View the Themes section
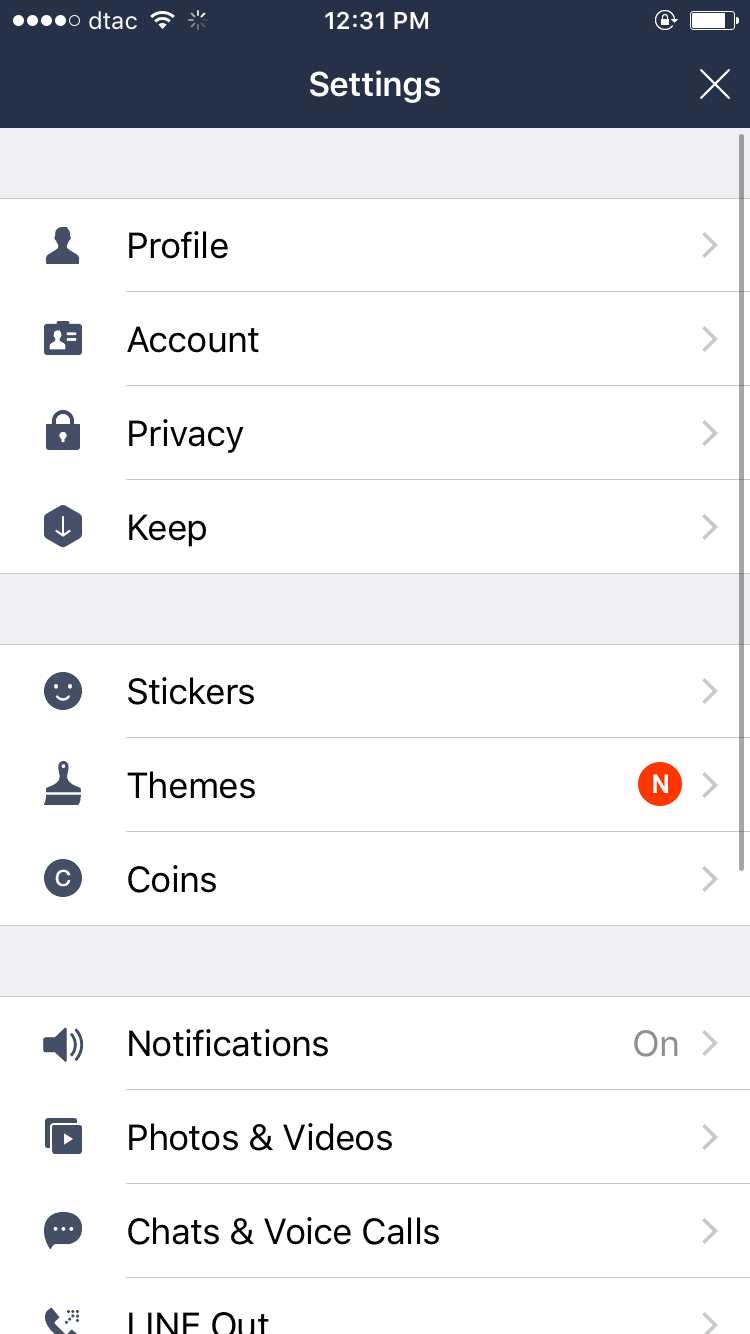The image size is (750, 1334). tap(375, 786)
